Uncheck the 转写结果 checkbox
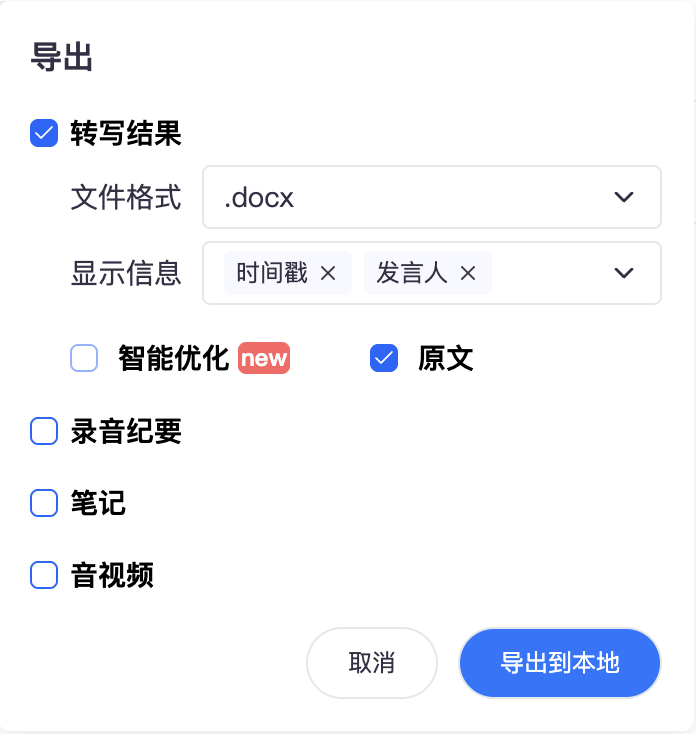This screenshot has height=734, width=696. pos(44,133)
